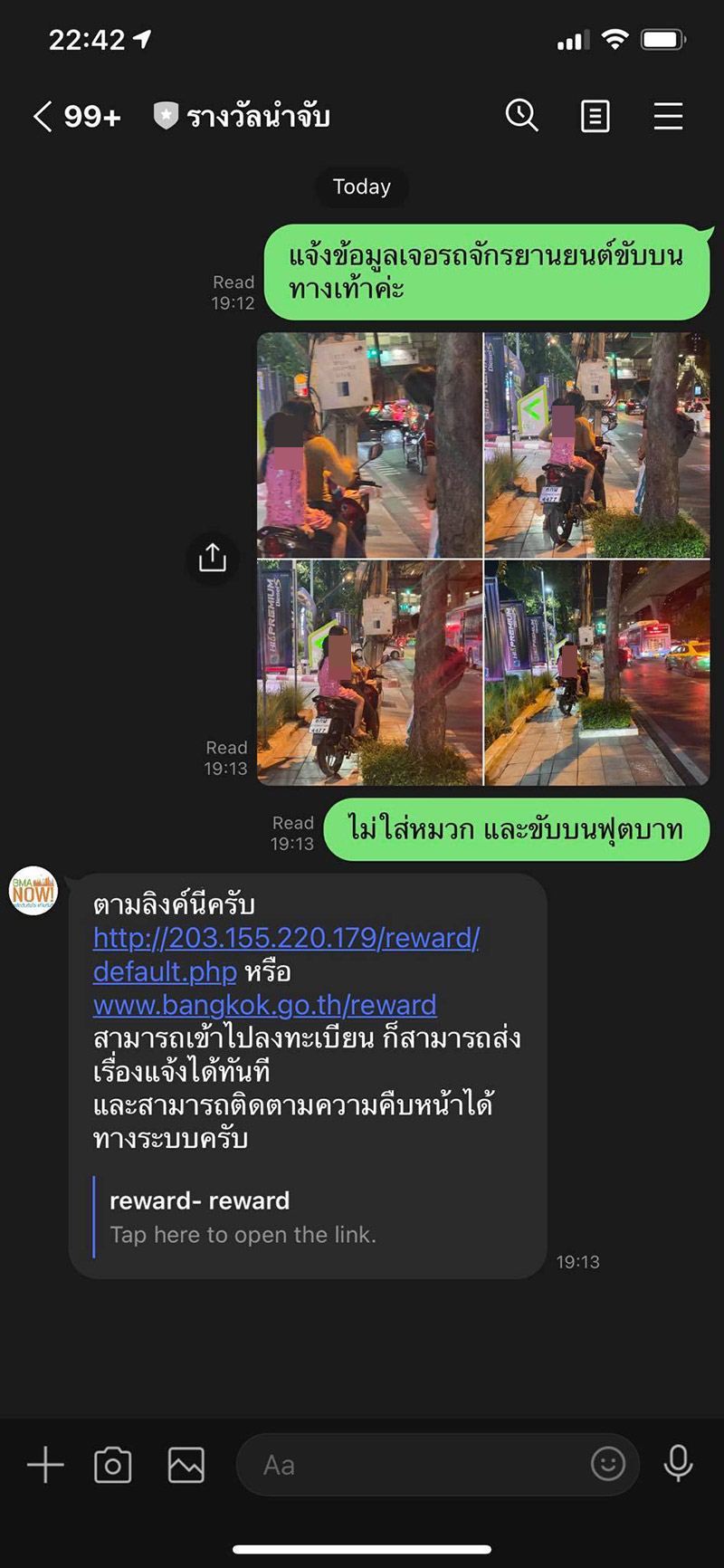Open the BMA NOW sender profile picture
The width and height of the screenshot is (724, 1568).
pos(33,891)
